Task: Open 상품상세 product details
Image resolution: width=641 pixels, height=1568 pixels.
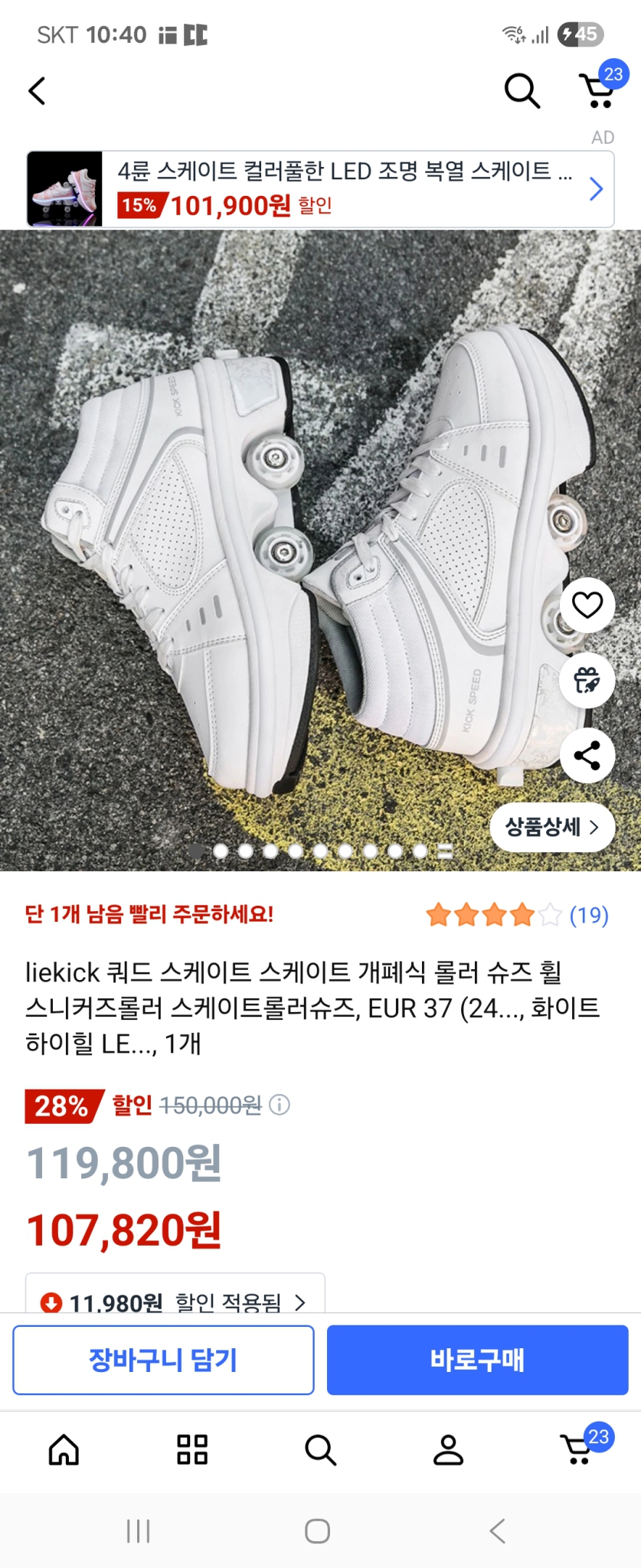Action: pyautogui.click(x=551, y=827)
